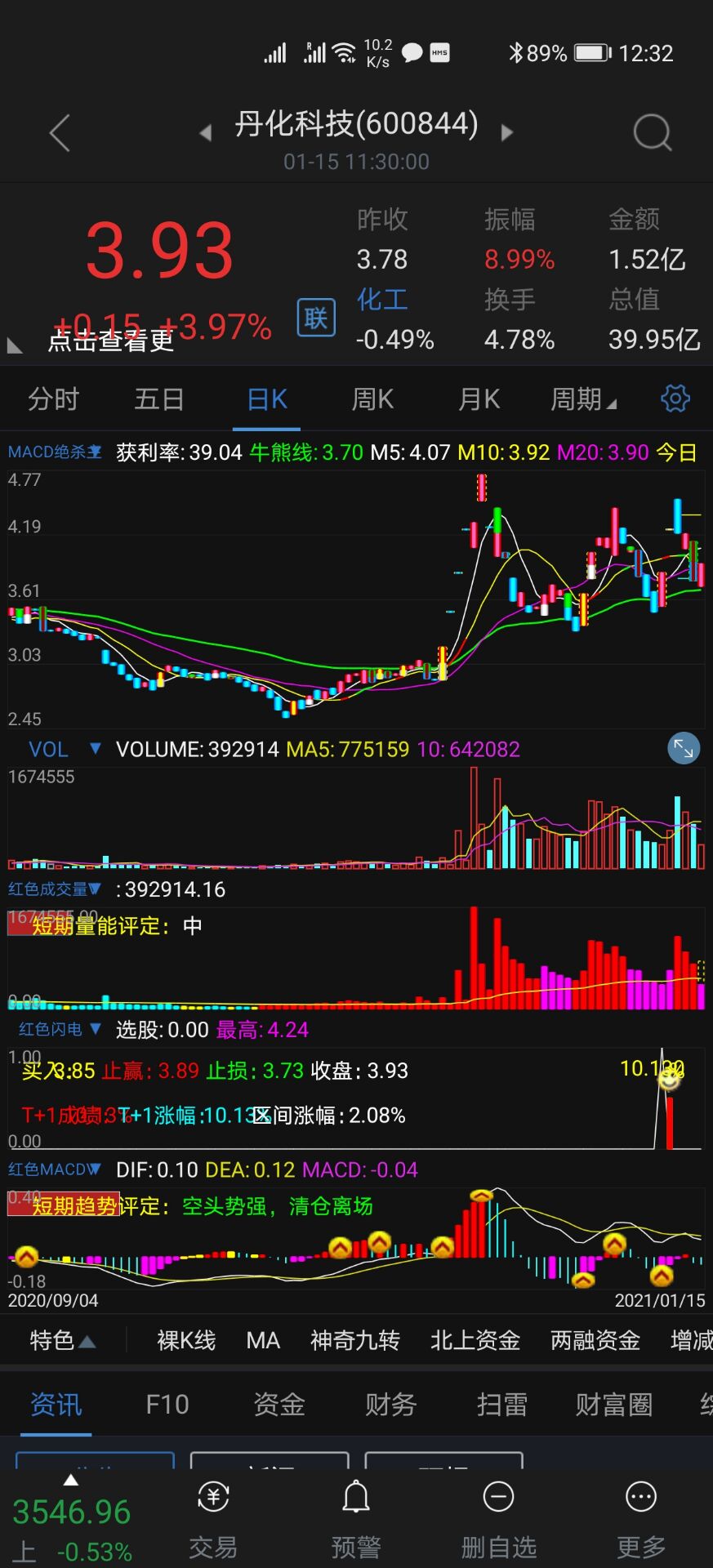The image size is (713, 1568).
Task: Remove stock via 删自选
Action: [x=498, y=1520]
